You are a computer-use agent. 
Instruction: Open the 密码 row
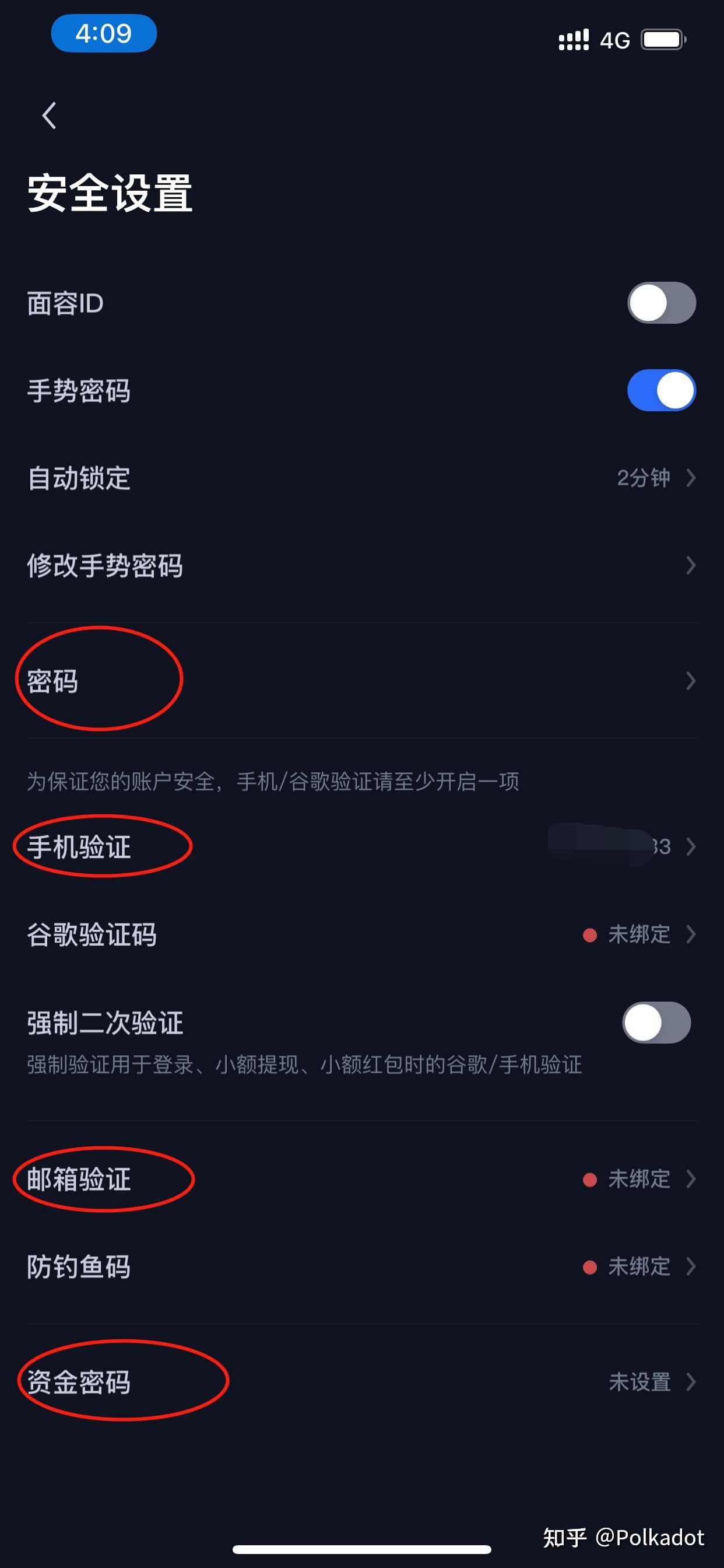pos(361,681)
